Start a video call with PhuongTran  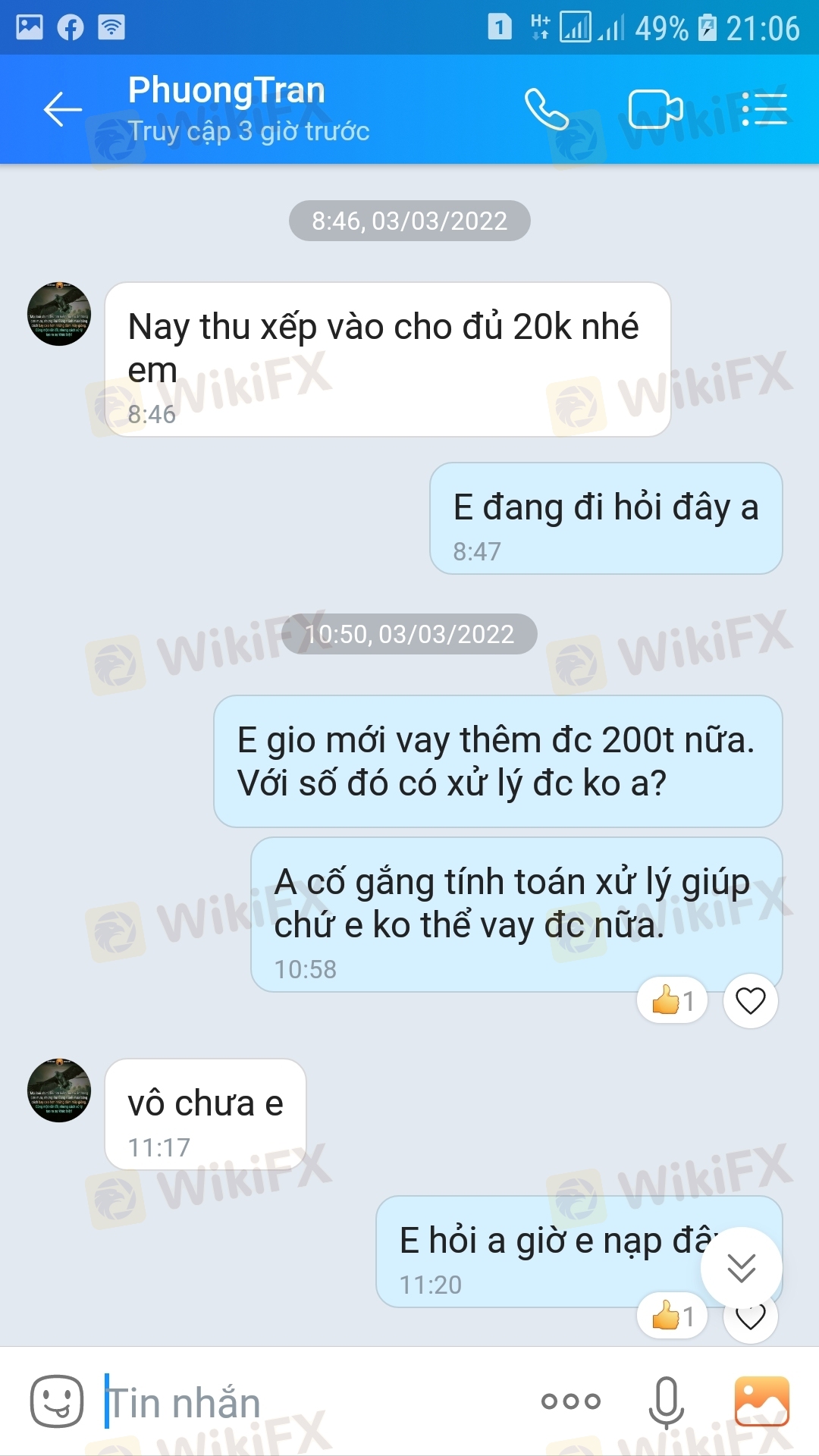[655, 110]
